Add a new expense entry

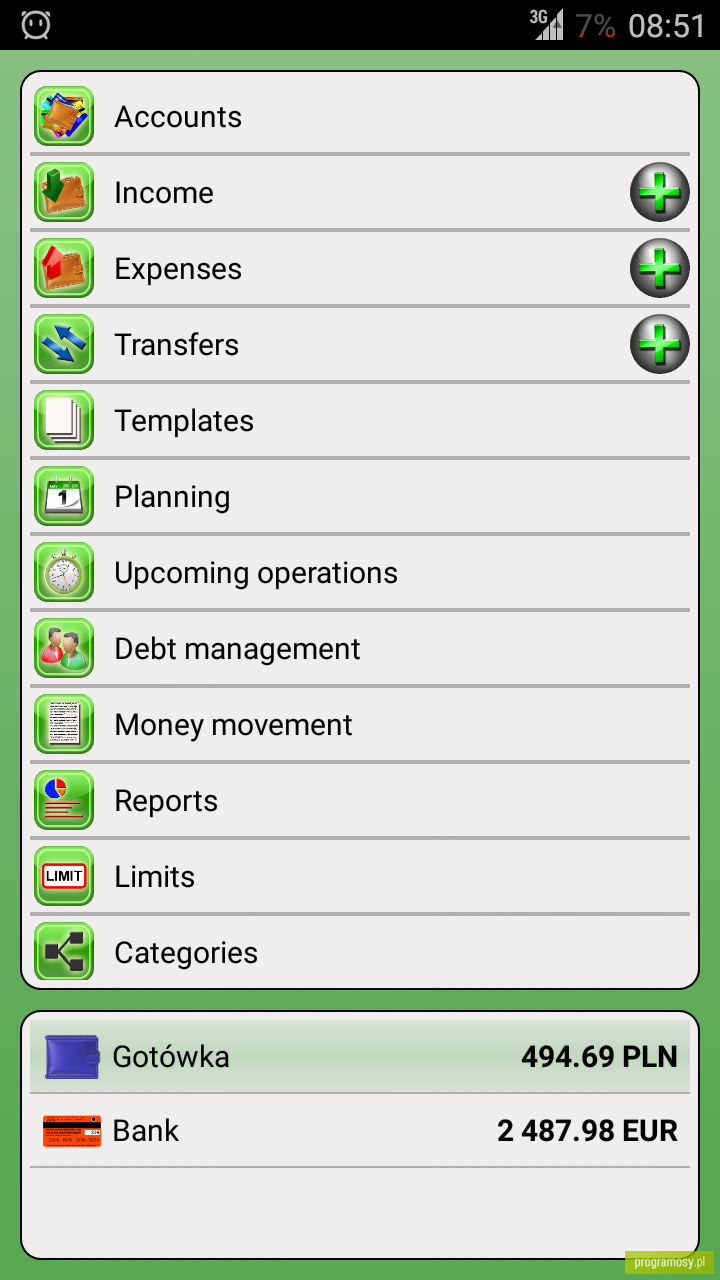pos(660,268)
